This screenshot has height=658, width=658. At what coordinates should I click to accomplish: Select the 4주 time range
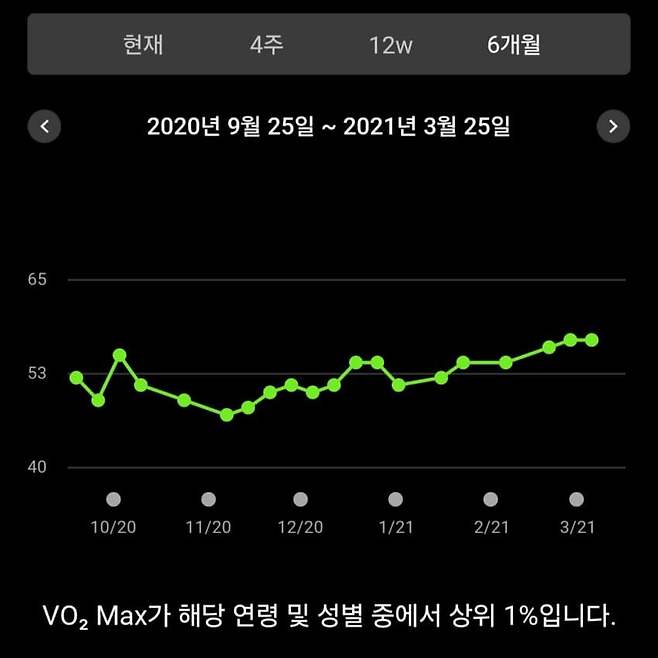(x=266, y=45)
